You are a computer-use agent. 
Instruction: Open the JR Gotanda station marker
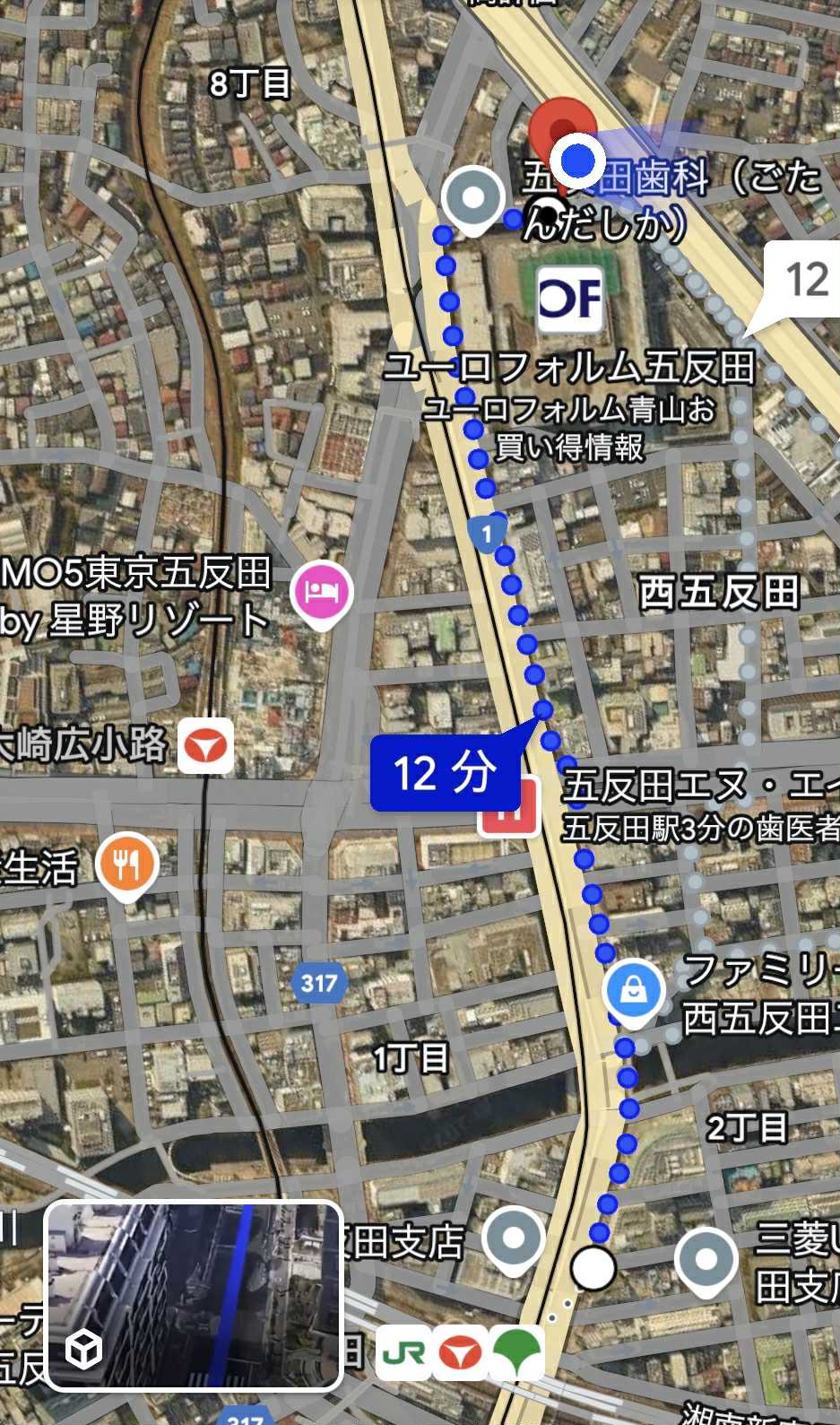(403, 1352)
